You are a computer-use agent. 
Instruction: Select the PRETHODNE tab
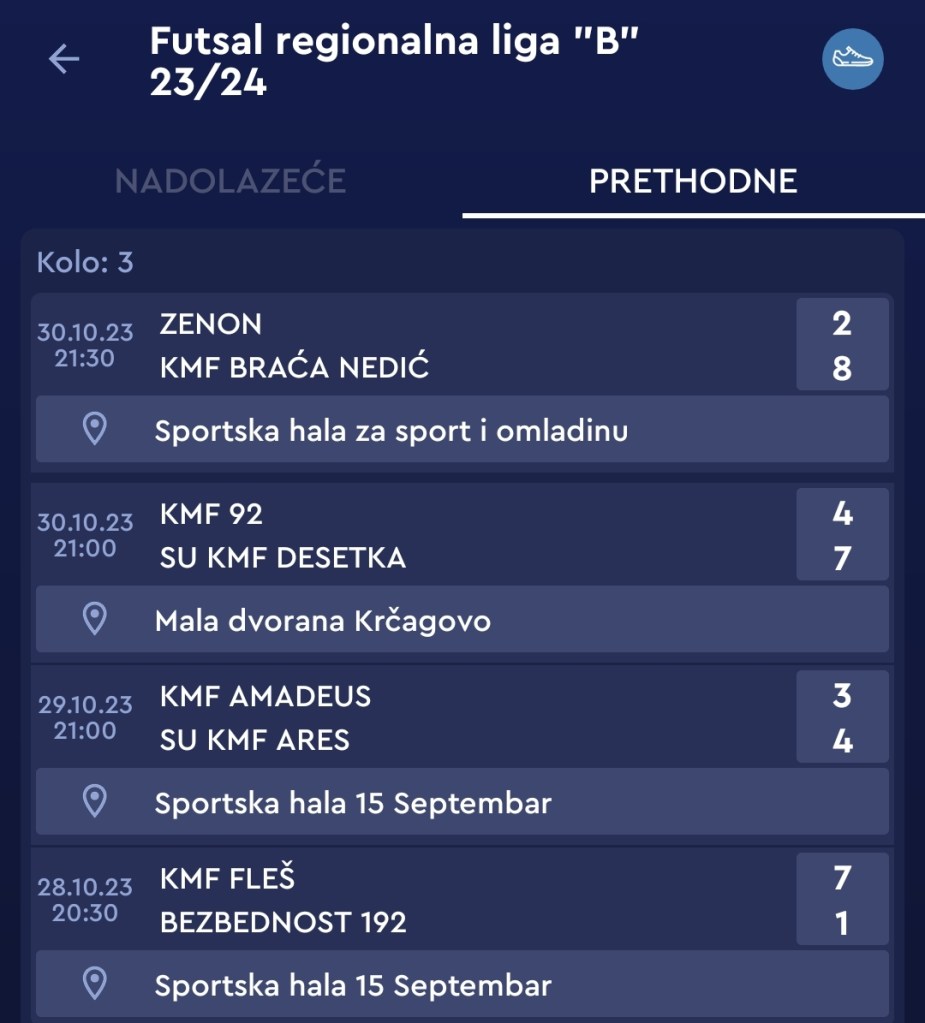coord(693,181)
